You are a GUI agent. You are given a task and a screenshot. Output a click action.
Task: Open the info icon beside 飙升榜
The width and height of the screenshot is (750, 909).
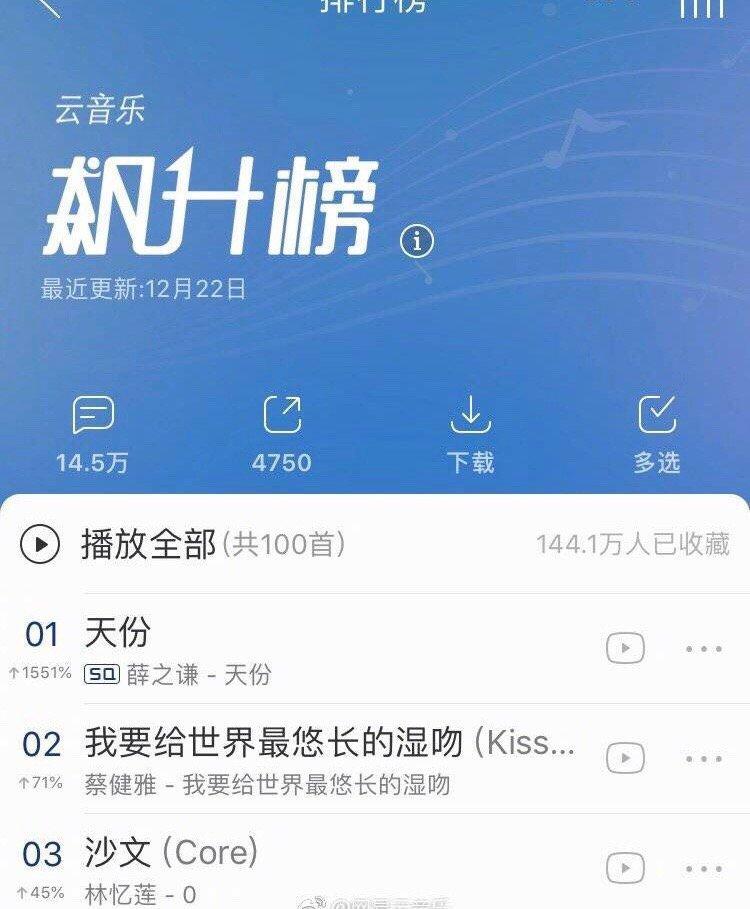click(417, 241)
